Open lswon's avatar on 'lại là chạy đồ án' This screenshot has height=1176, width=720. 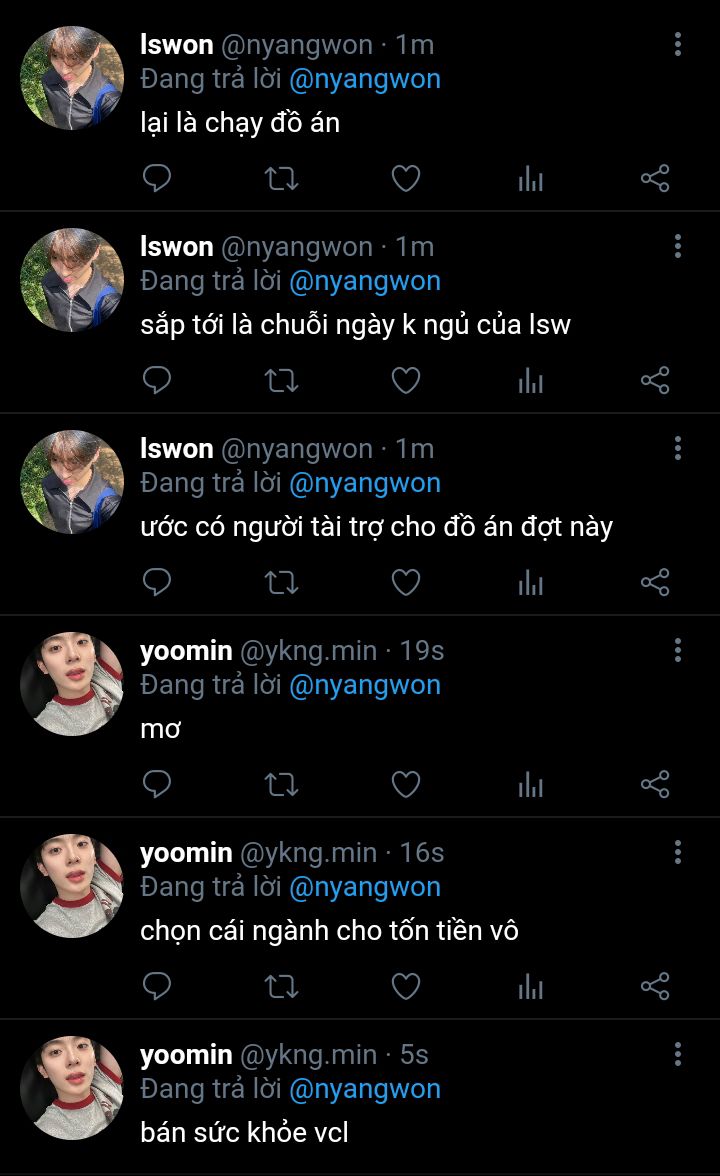tap(72, 78)
